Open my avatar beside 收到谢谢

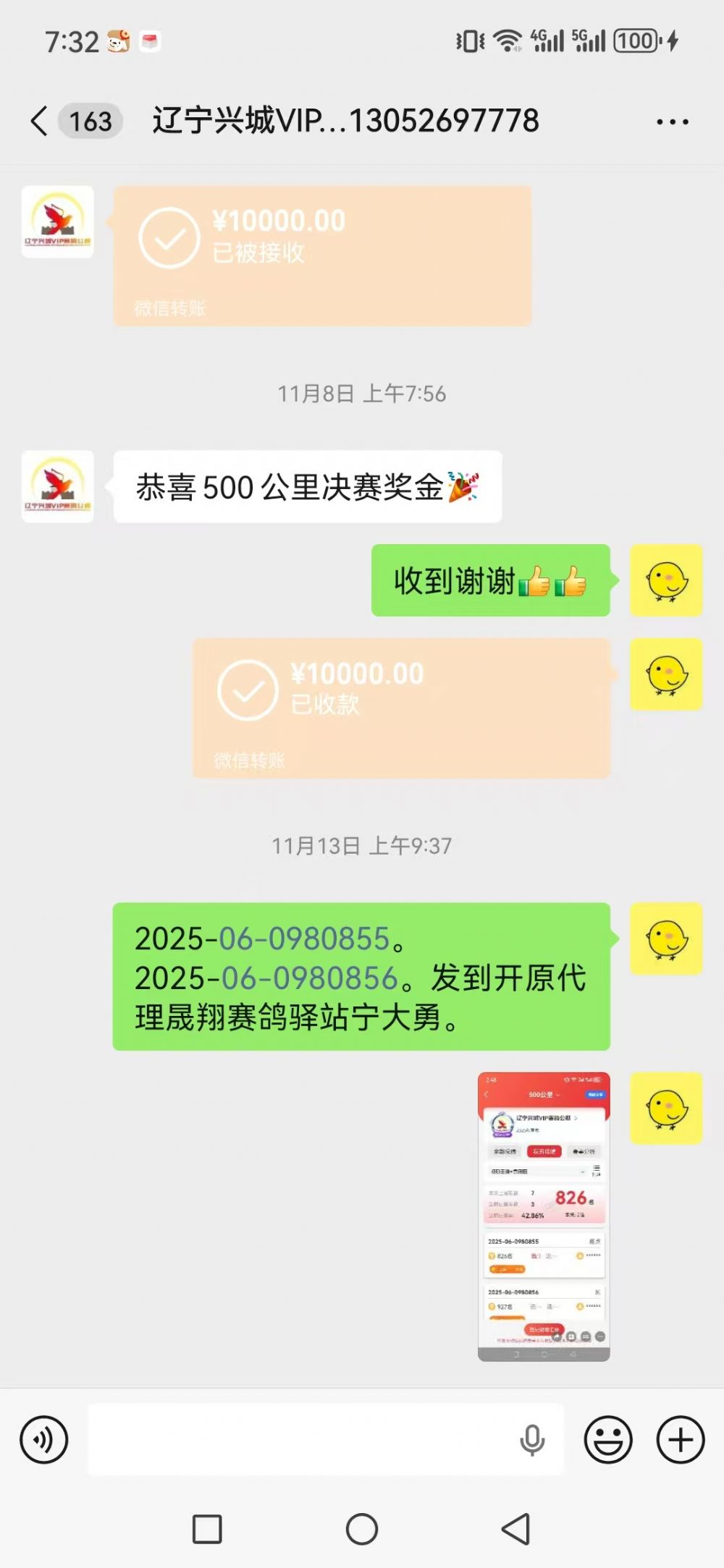(x=666, y=580)
